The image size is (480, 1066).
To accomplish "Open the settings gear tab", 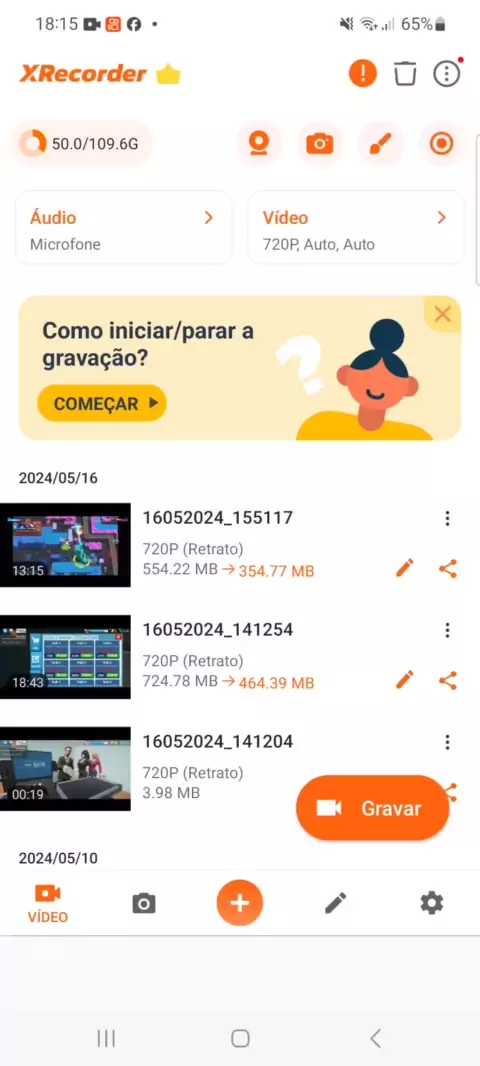I will pyautogui.click(x=432, y=903).
